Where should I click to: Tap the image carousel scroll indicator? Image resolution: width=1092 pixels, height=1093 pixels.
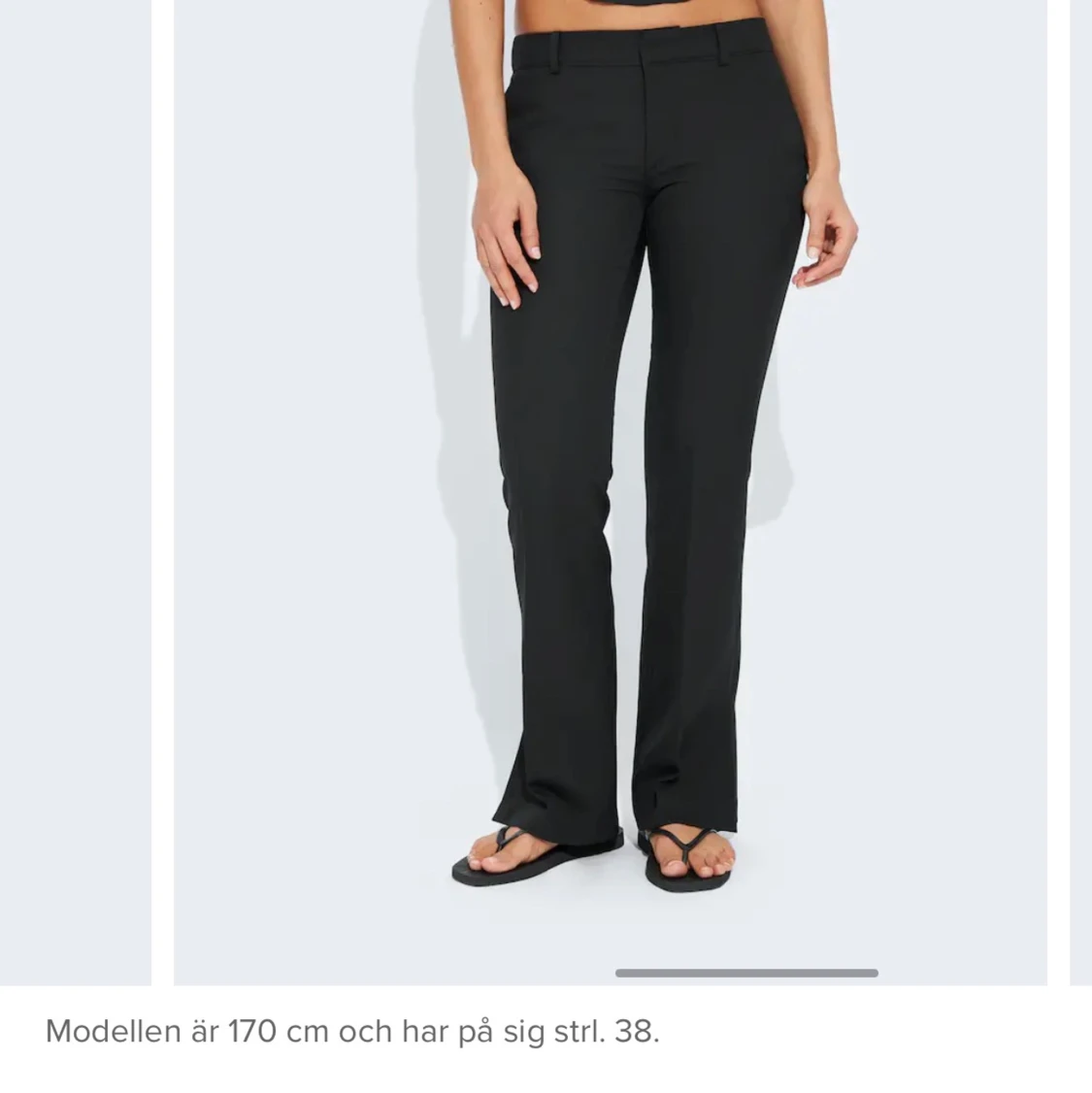(x=746, y=973)
